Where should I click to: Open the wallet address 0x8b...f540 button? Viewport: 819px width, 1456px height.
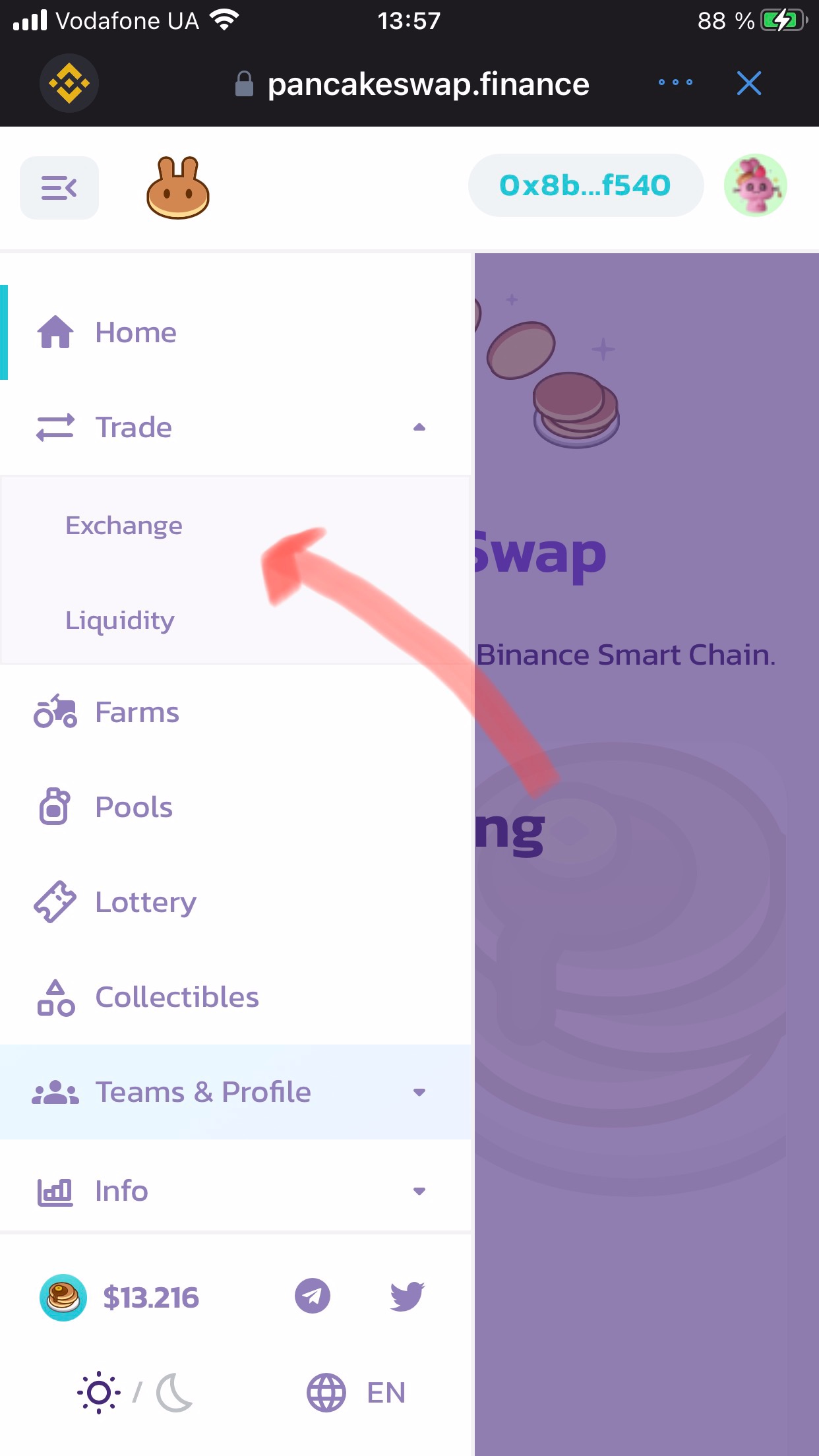[x=585, y=185]
